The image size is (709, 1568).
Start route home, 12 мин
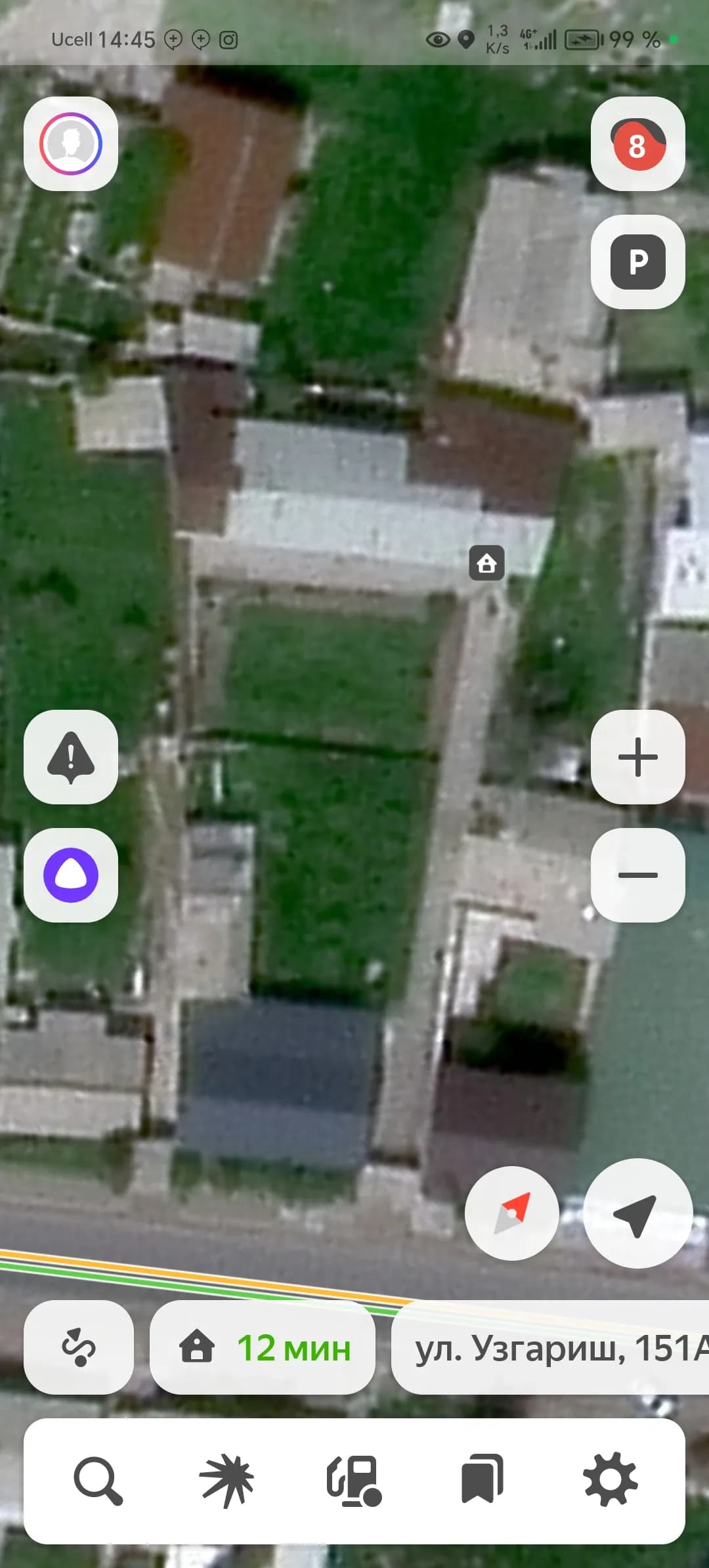(263, 1347)
